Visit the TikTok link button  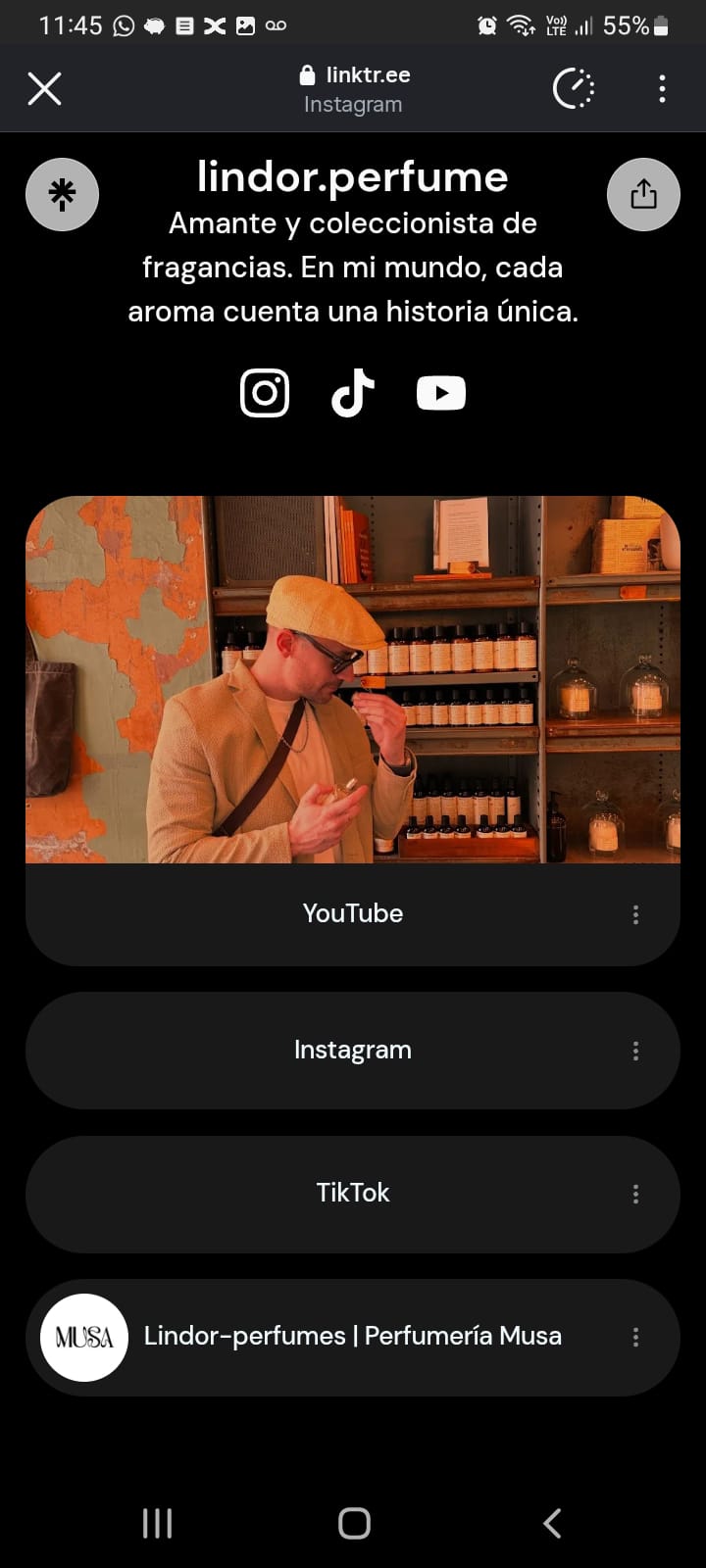(352, 1193)
